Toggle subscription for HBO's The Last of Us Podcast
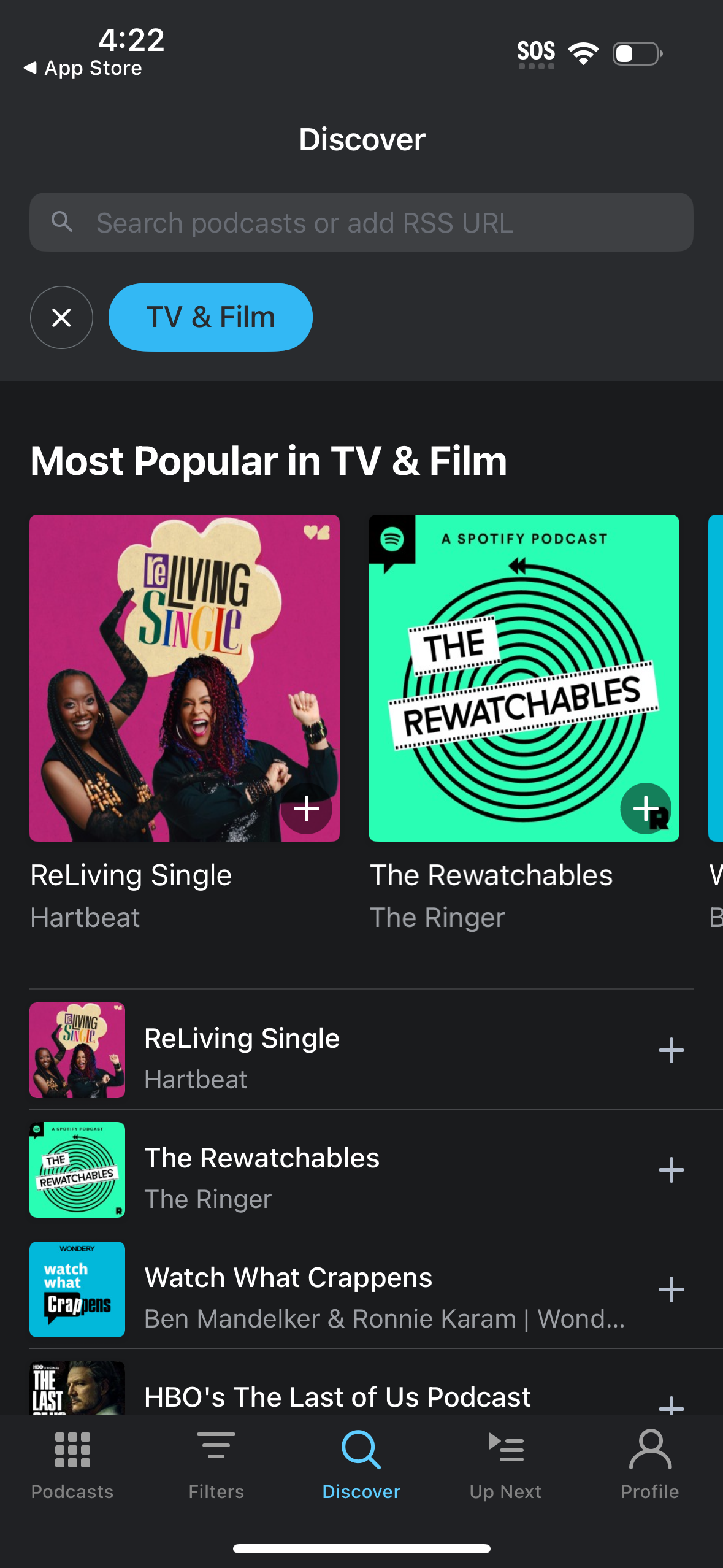 tap(672, 1401)
